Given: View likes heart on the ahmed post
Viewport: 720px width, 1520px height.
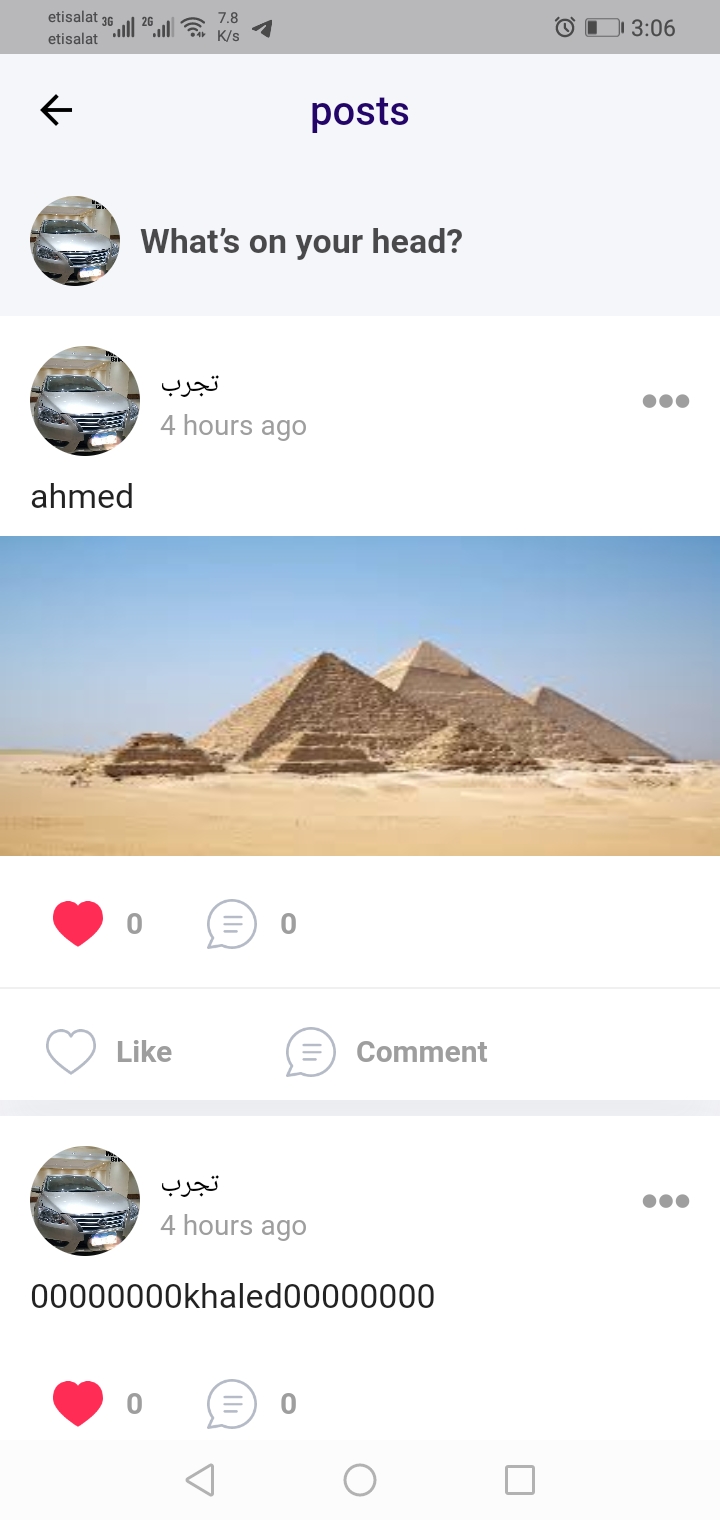Looking at the screenshot, I should (x=78, y=923).
